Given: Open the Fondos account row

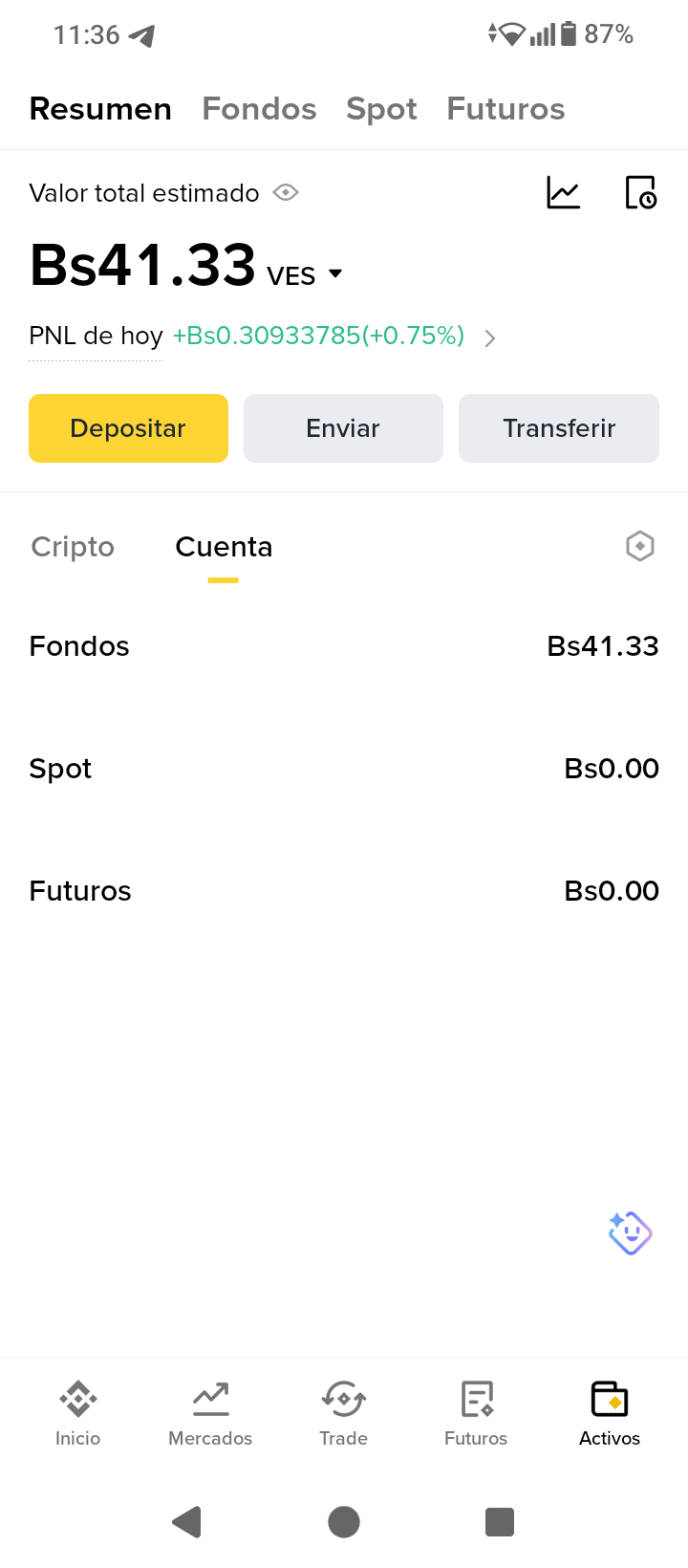Looking at the screenshot, I should 344,646.
